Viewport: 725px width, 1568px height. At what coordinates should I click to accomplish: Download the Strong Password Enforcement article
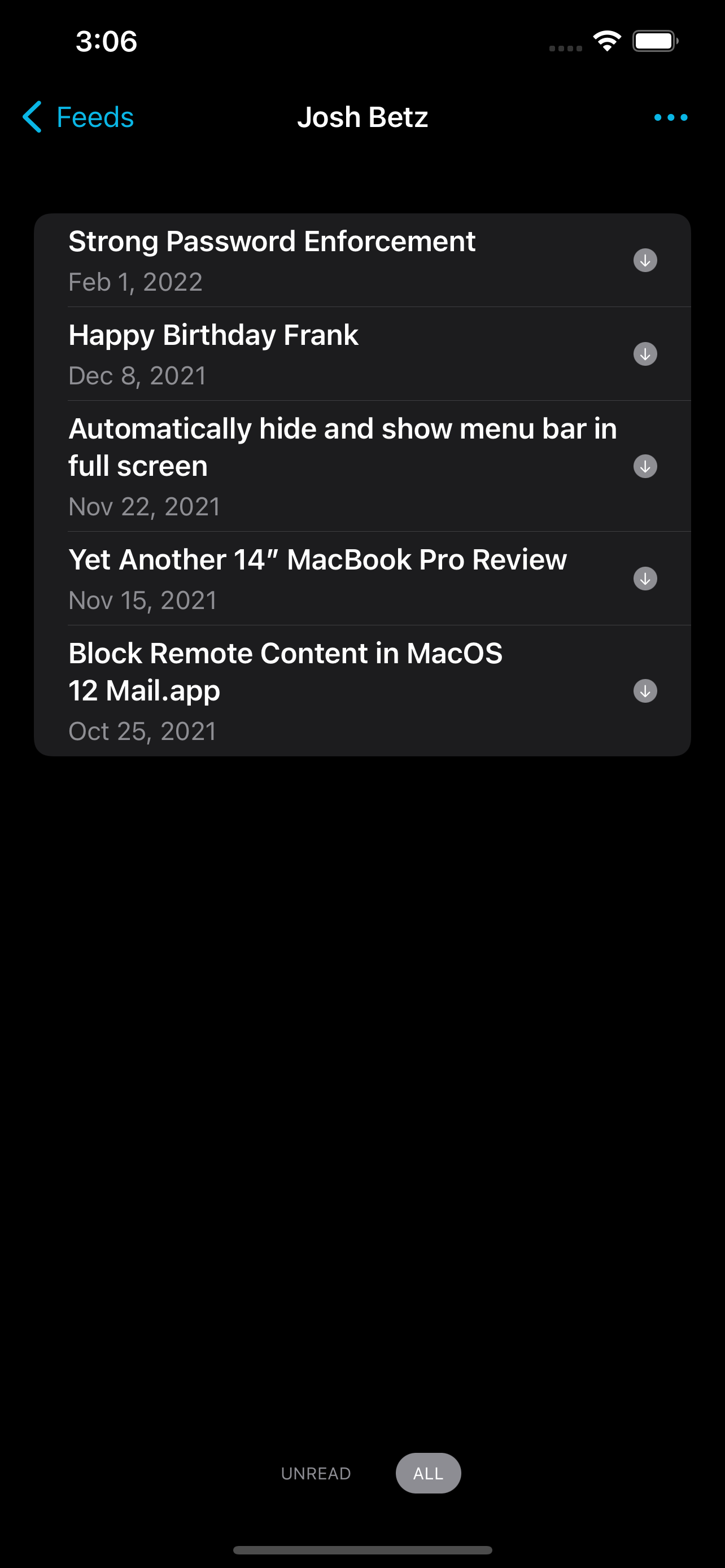click(645, 261)
